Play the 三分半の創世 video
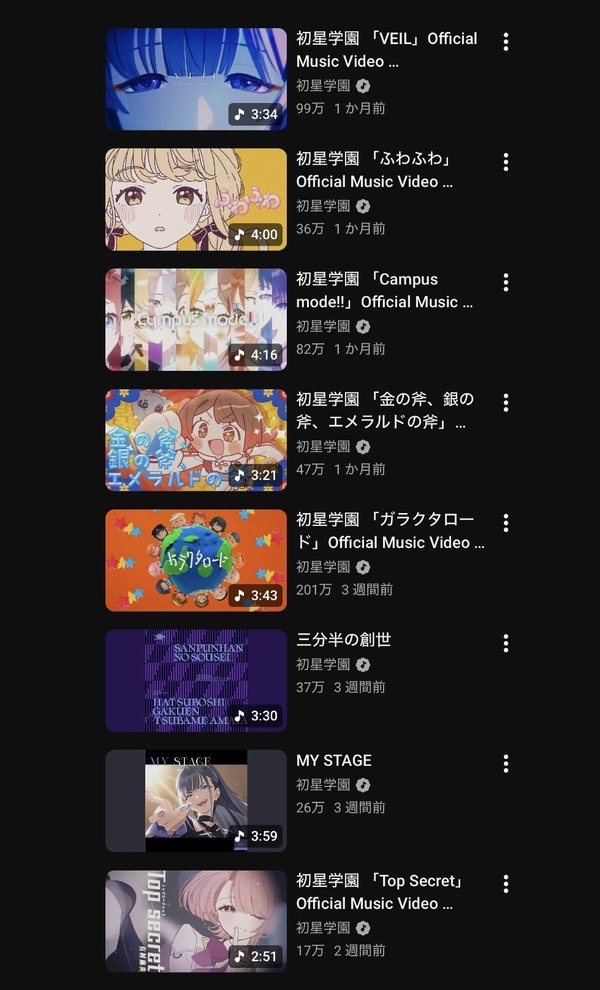600x990 pixels. (196, 681)
